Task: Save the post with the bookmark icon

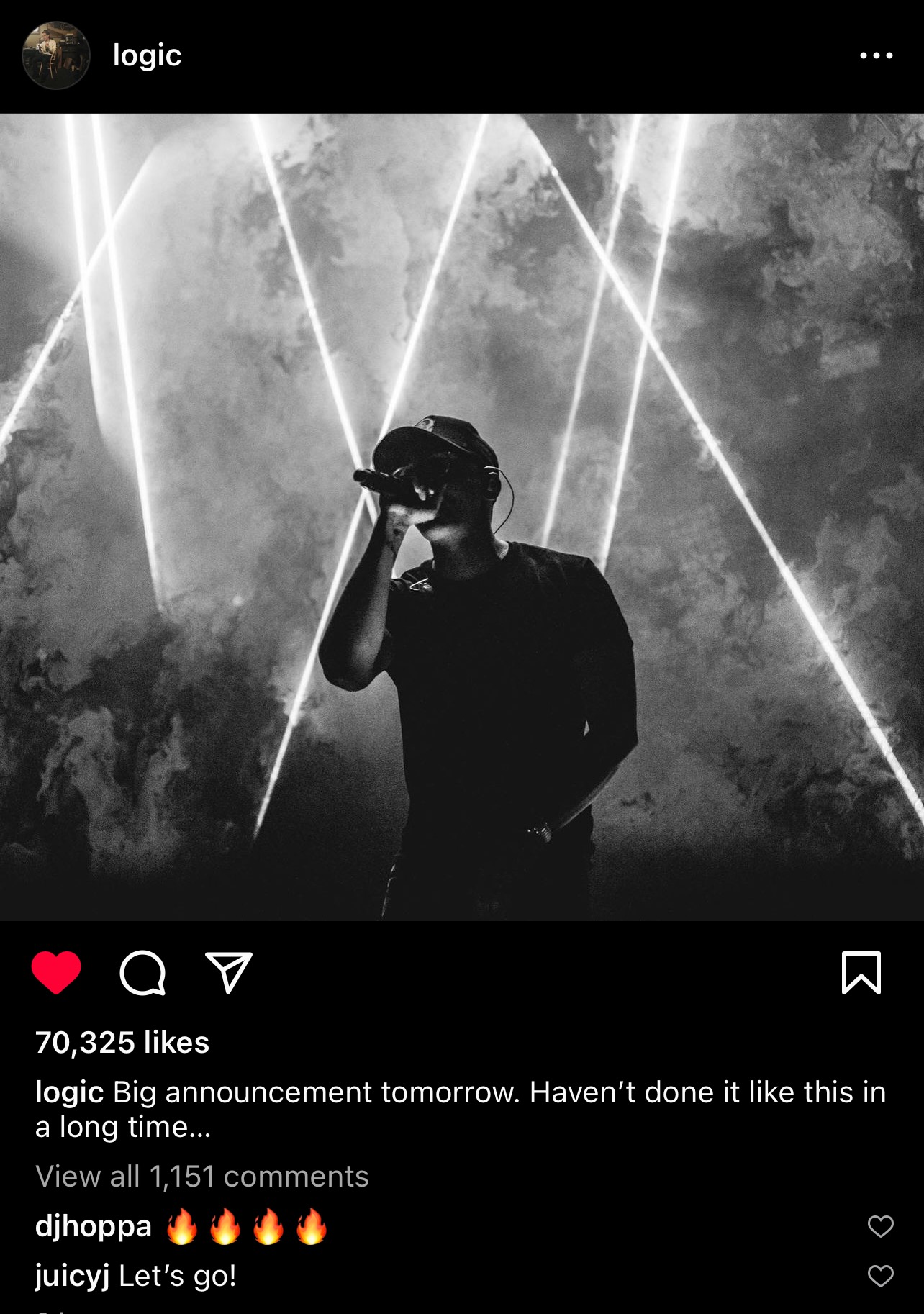Action: (861, 972)
